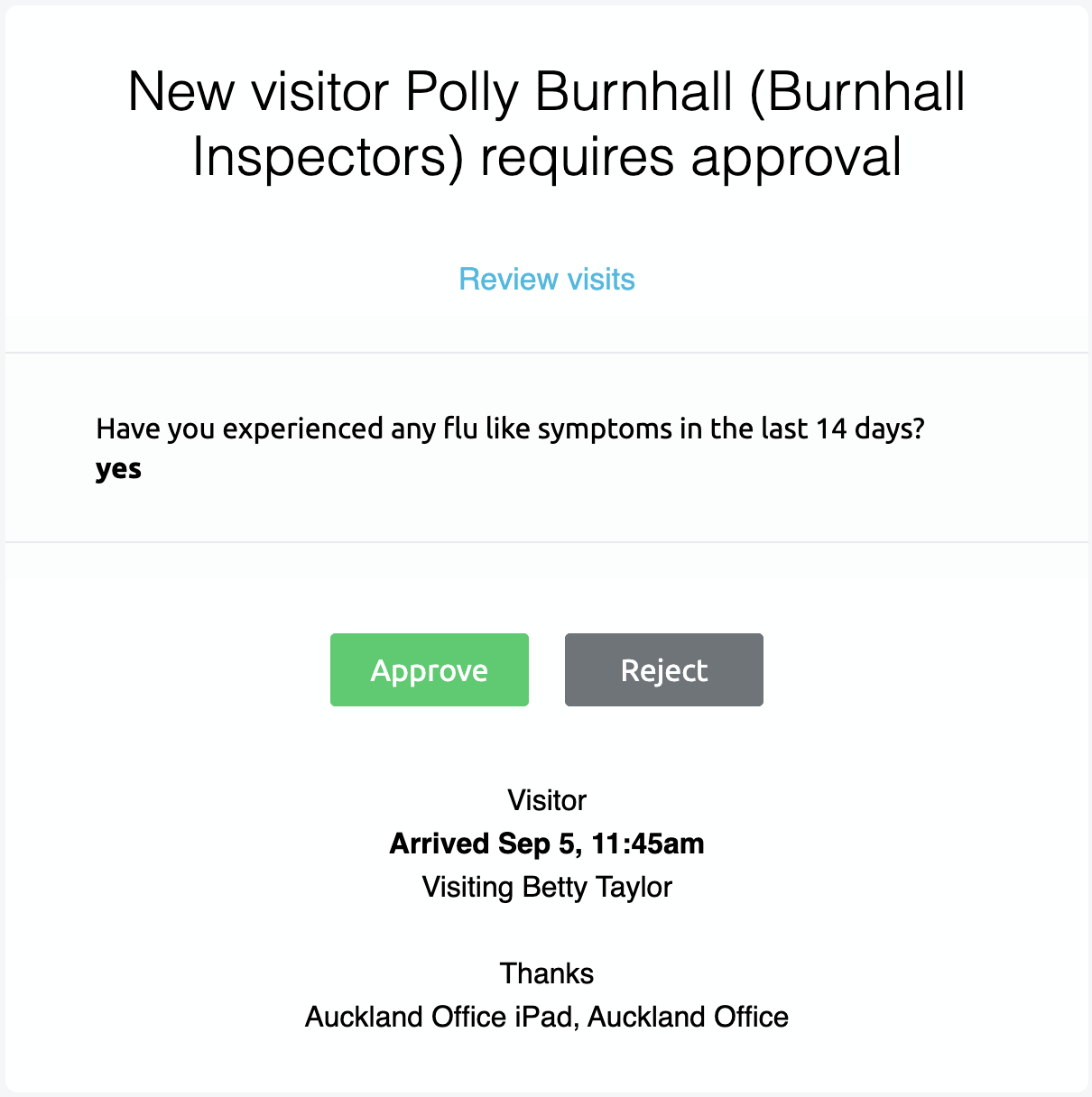Click the bold yes answer

pyautogui.click(x=118, y=468)
